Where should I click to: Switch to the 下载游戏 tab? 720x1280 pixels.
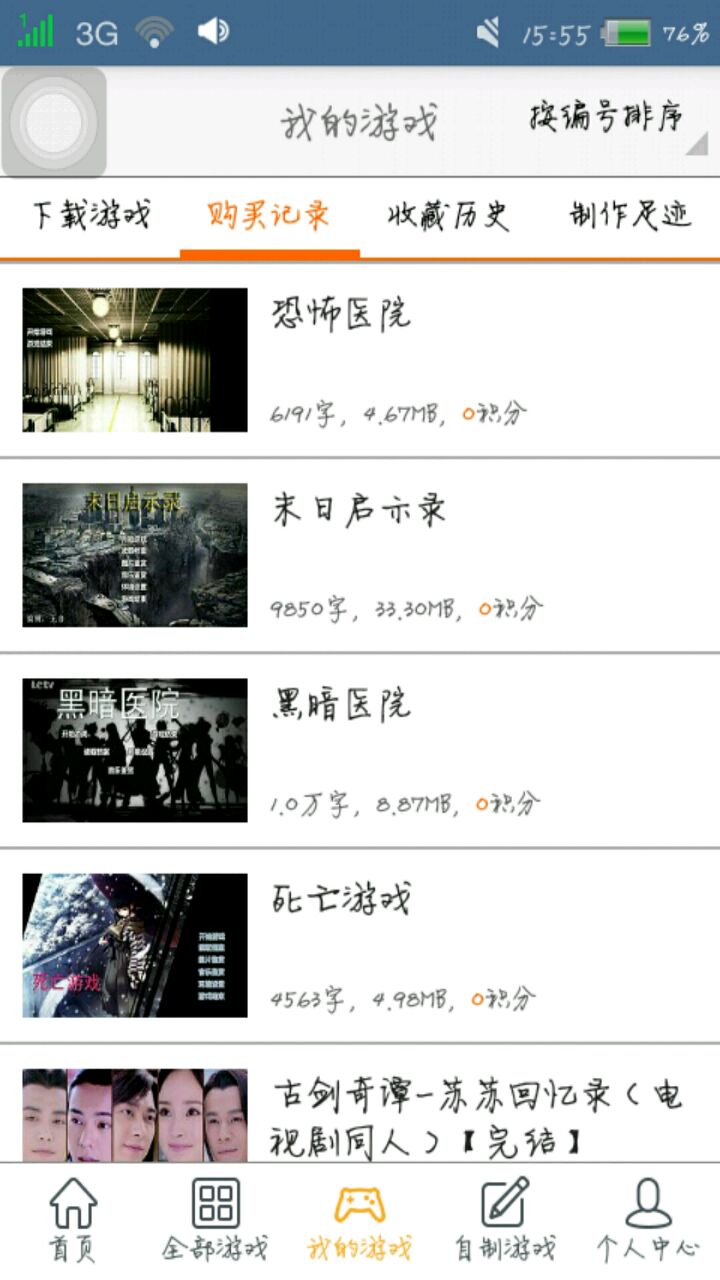point(91,215)
